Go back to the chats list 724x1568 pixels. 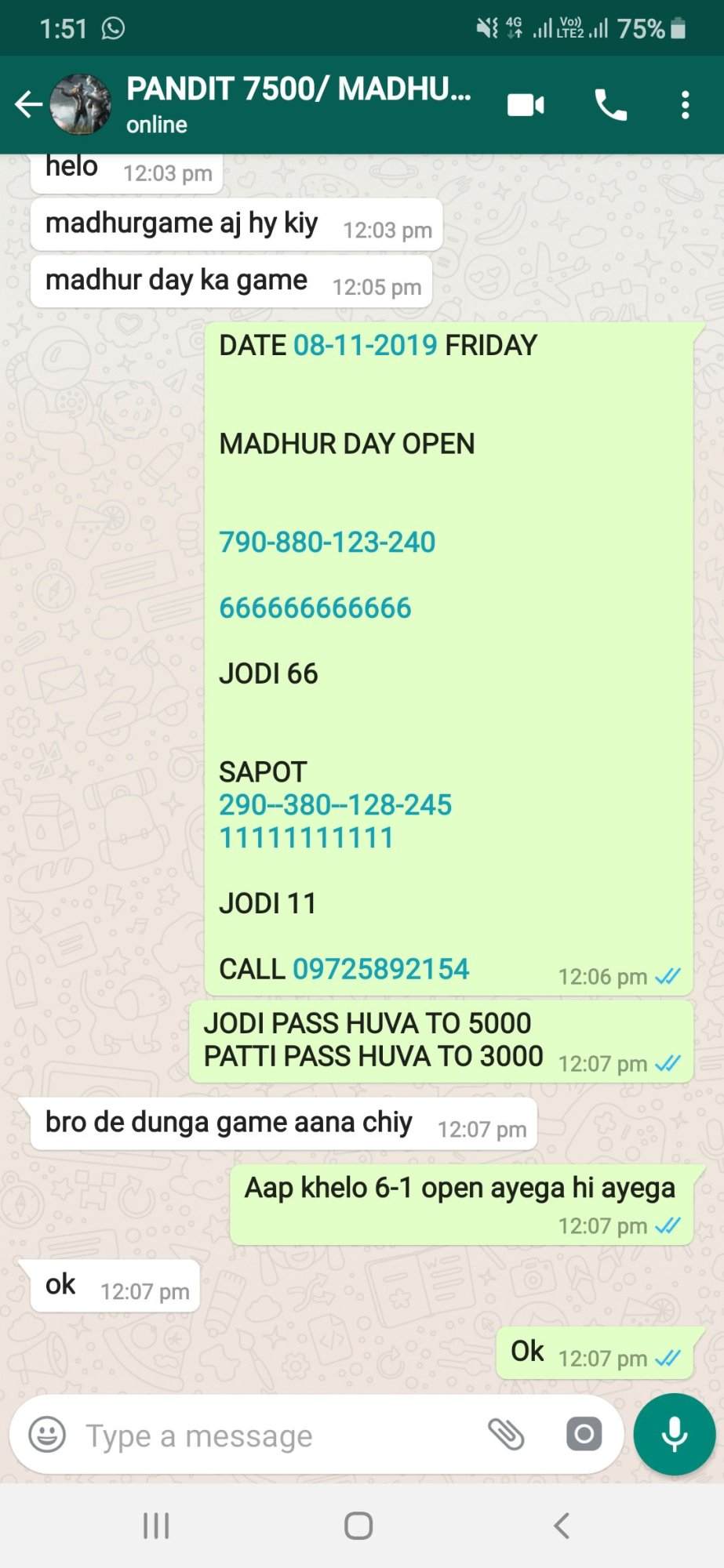click(28, 103)
